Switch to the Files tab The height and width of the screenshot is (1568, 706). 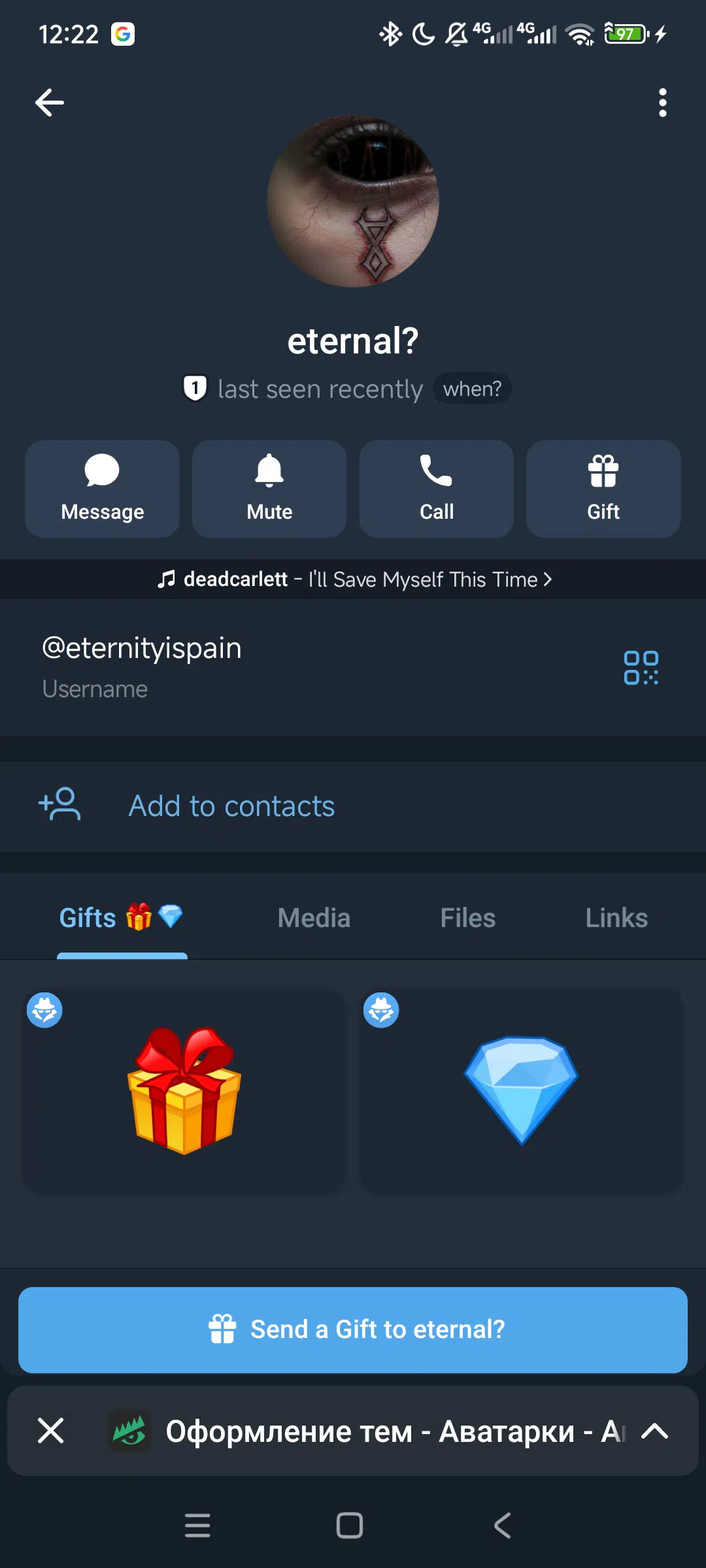click(x=467, y=918)
